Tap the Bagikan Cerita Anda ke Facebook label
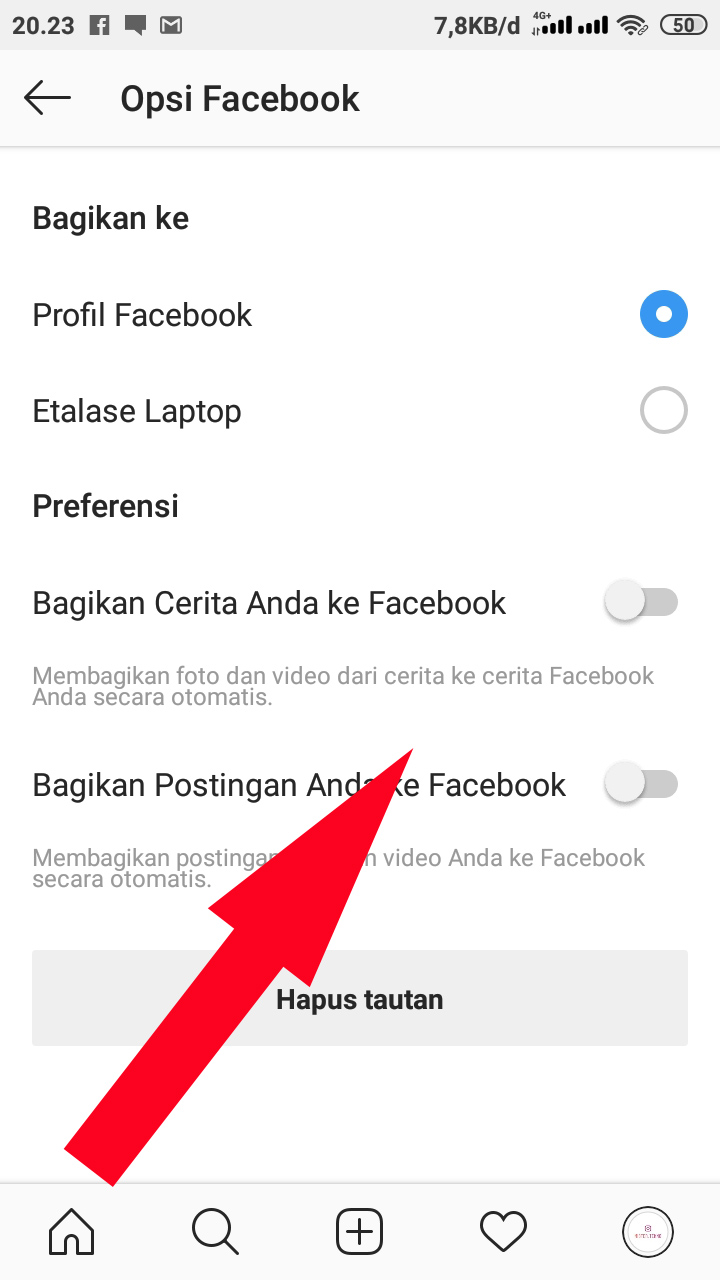This screenshot has width=720, height=1280. click(x=268, y=602)
